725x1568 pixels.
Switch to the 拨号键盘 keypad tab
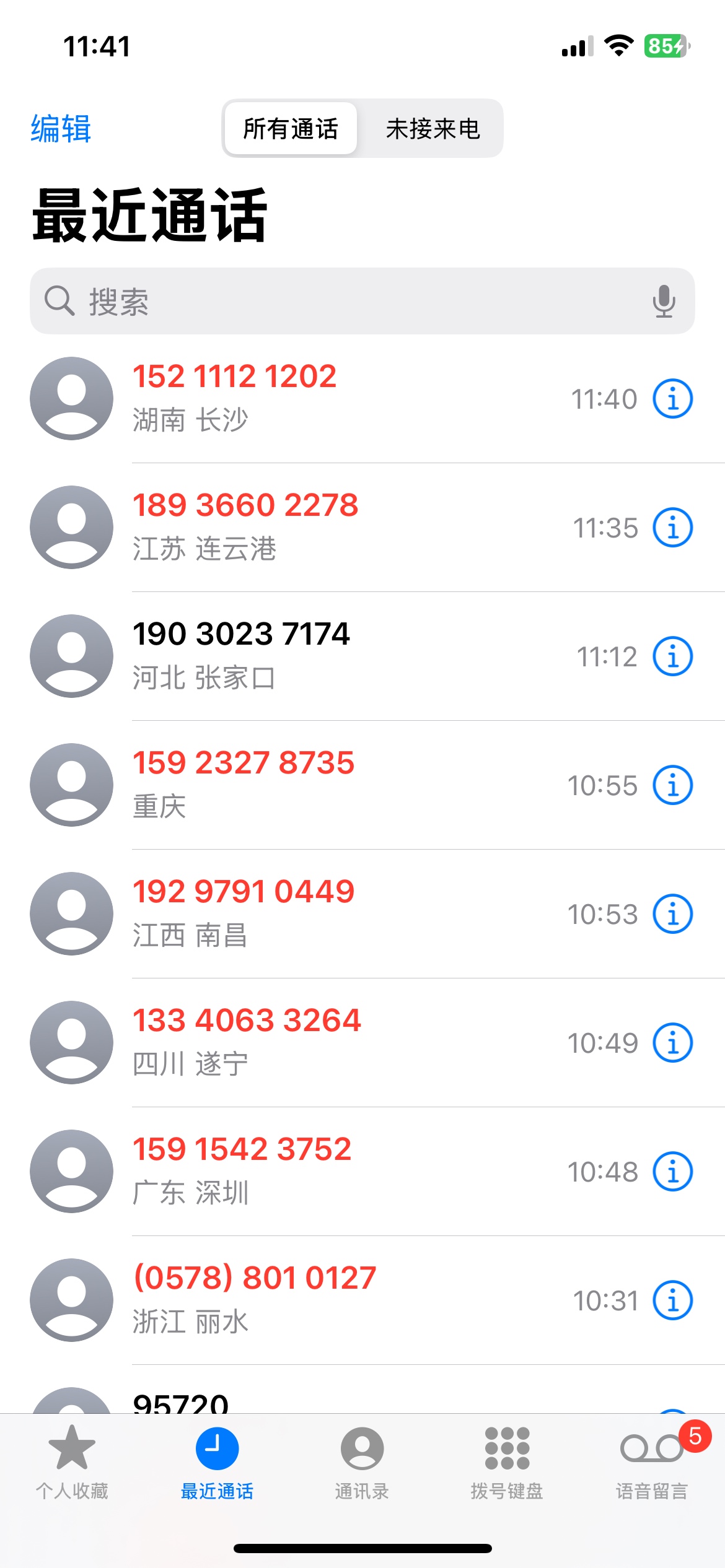pos(507,1463)
